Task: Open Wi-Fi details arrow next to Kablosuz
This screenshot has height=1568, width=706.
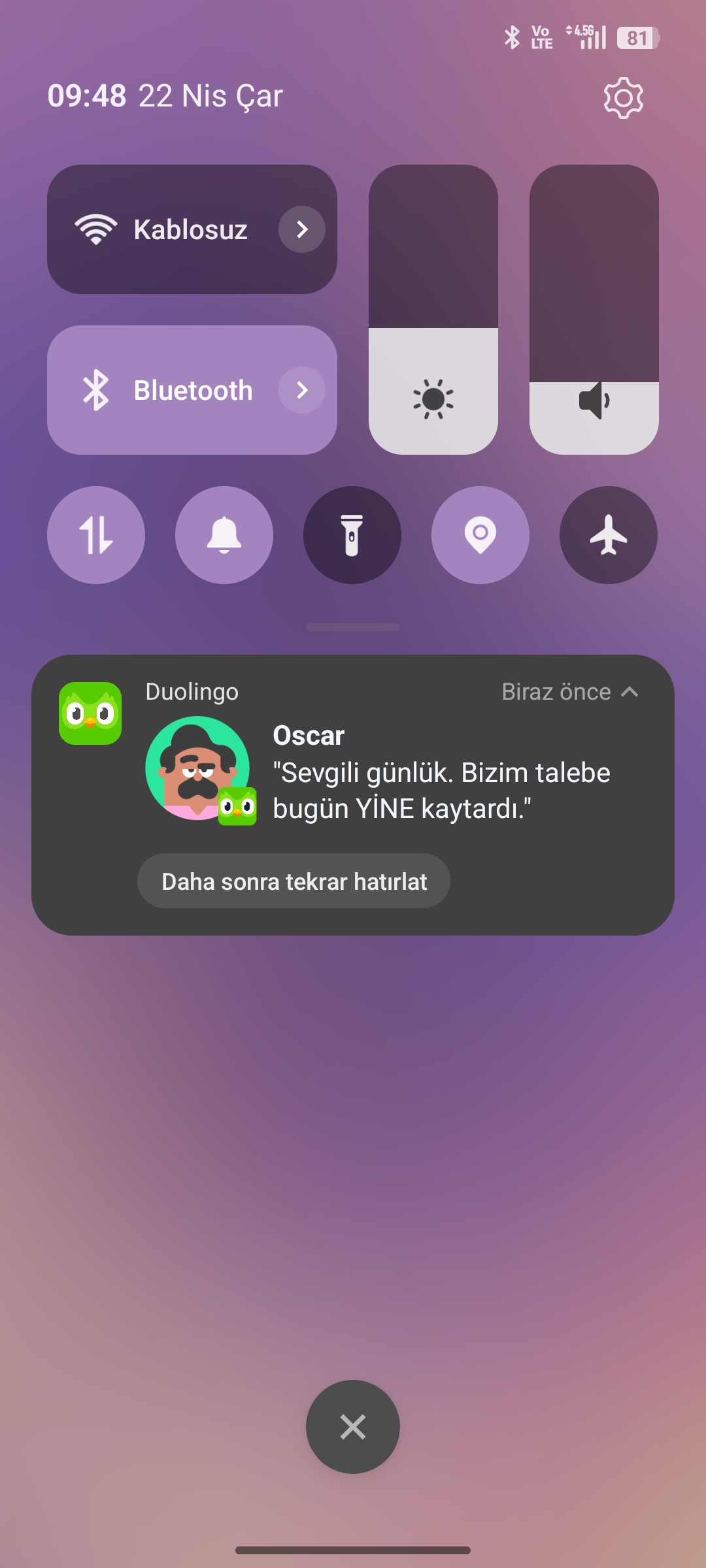Action: [302, 229]
